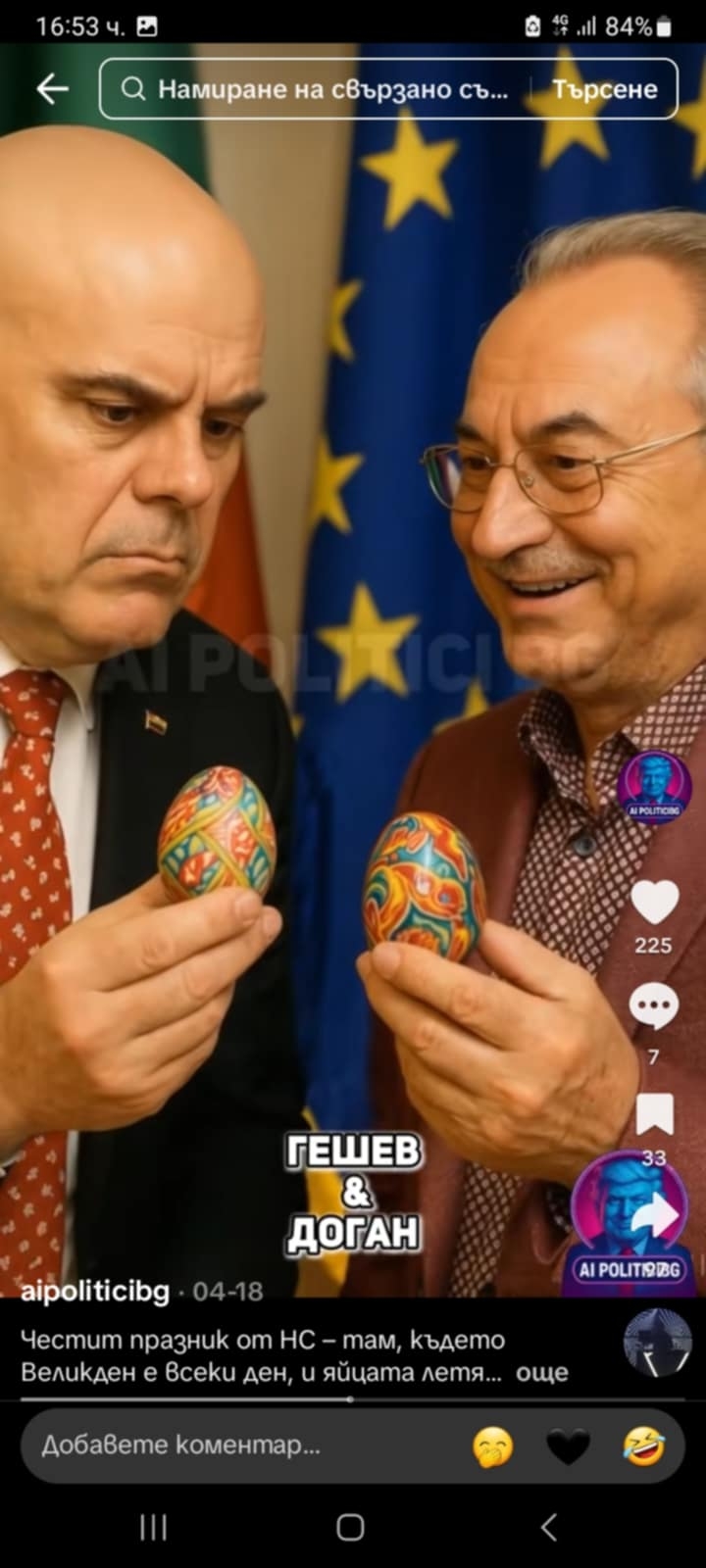Screen dimensions: 706x1568
Task: Open the AI POLITICIBG profile avatar
Action: [654, 787]
